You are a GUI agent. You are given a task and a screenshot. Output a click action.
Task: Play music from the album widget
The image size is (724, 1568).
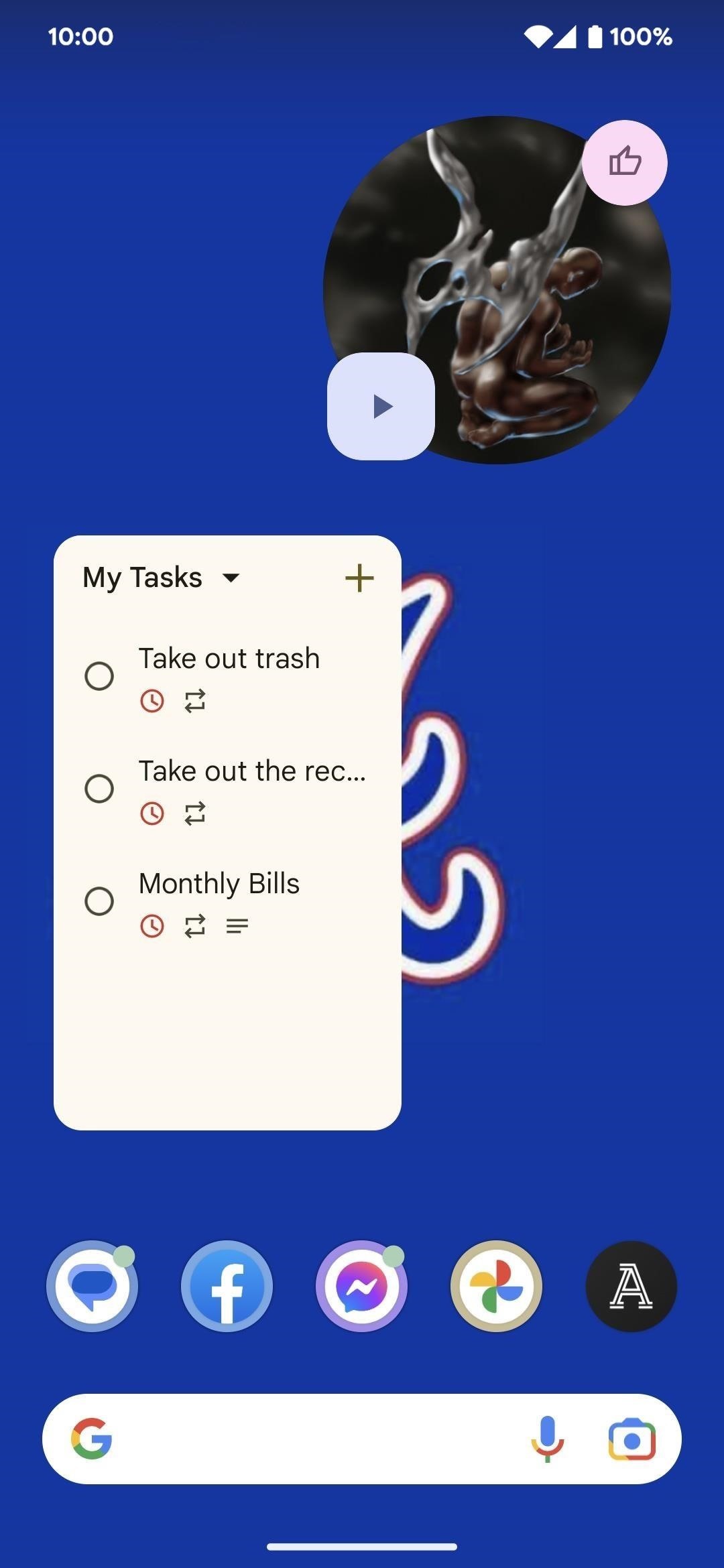click(381, 406)
